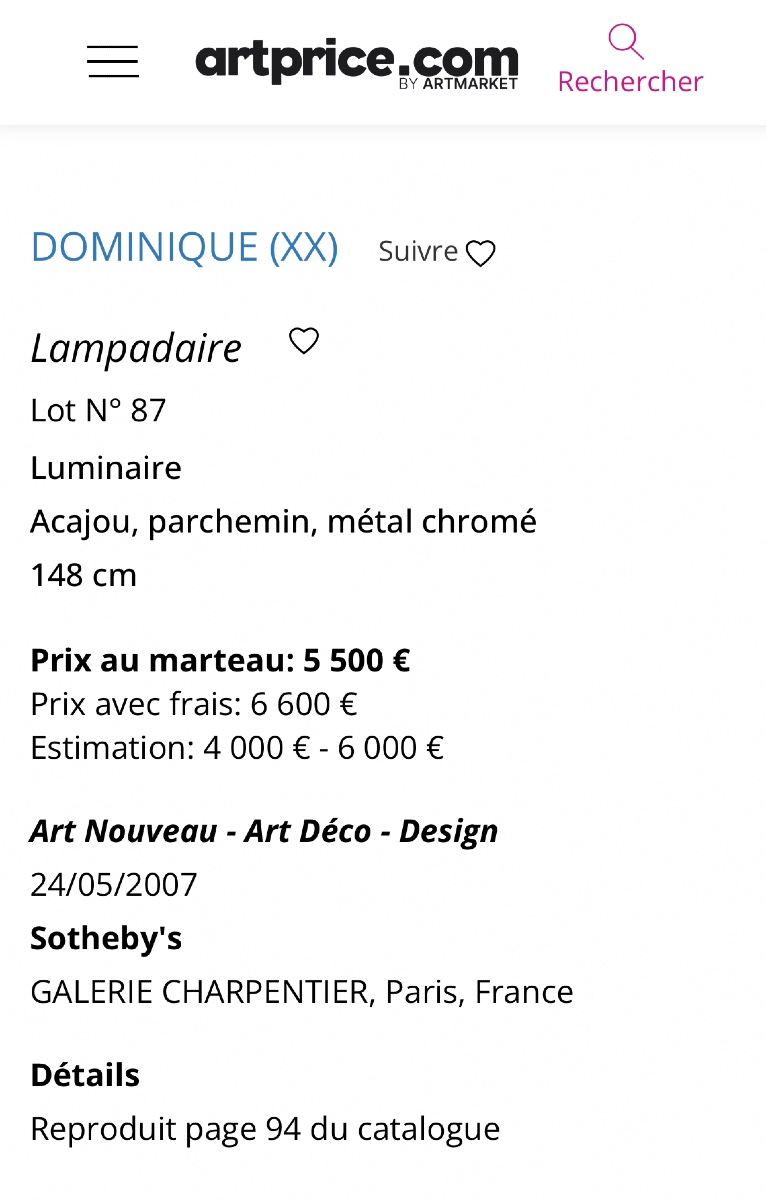Favorite Lampadaire using its heart icon
The width and height of the screenshot is (766, 1200).
tap(303, 341)
